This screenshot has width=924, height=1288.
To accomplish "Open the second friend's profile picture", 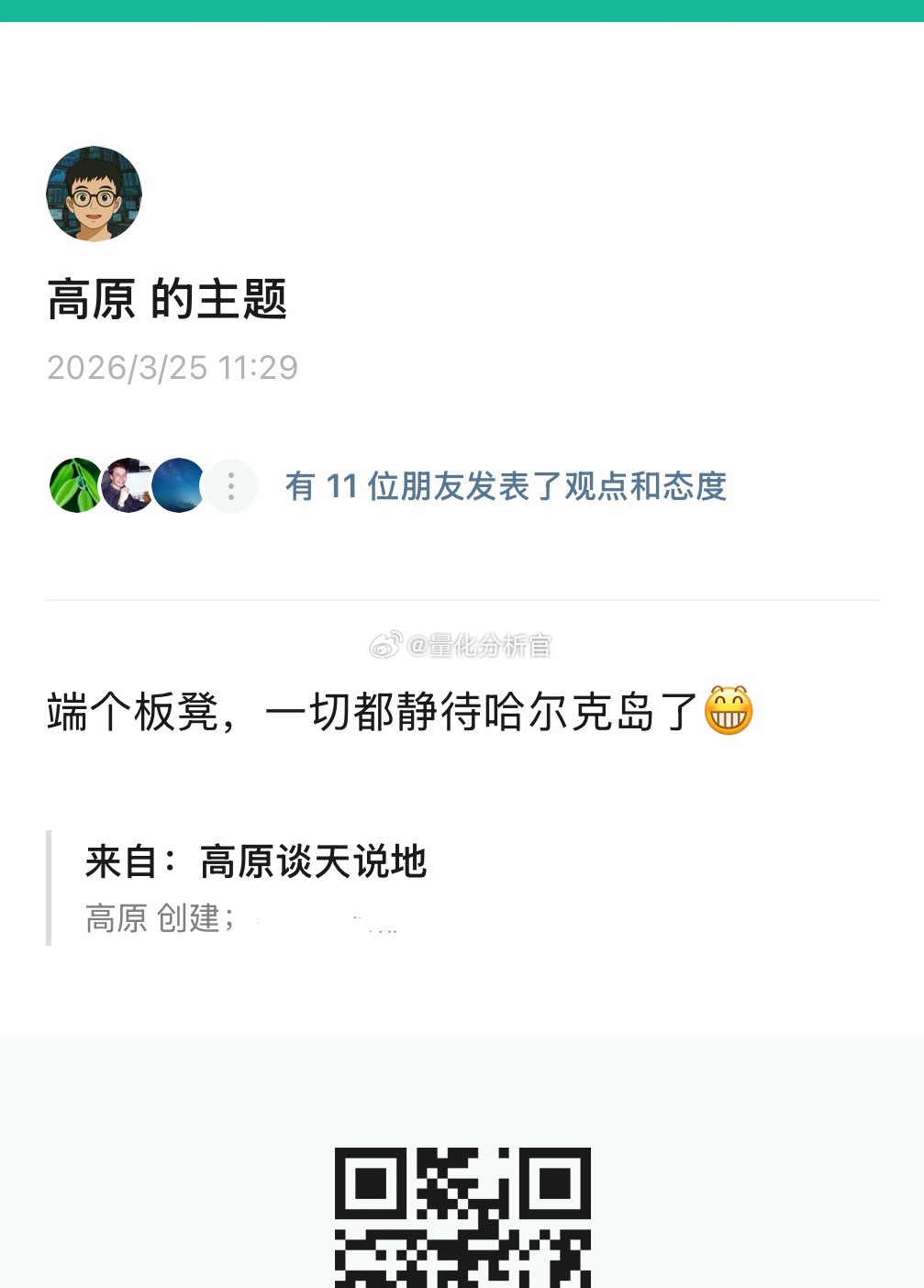I will pos(128,484).
